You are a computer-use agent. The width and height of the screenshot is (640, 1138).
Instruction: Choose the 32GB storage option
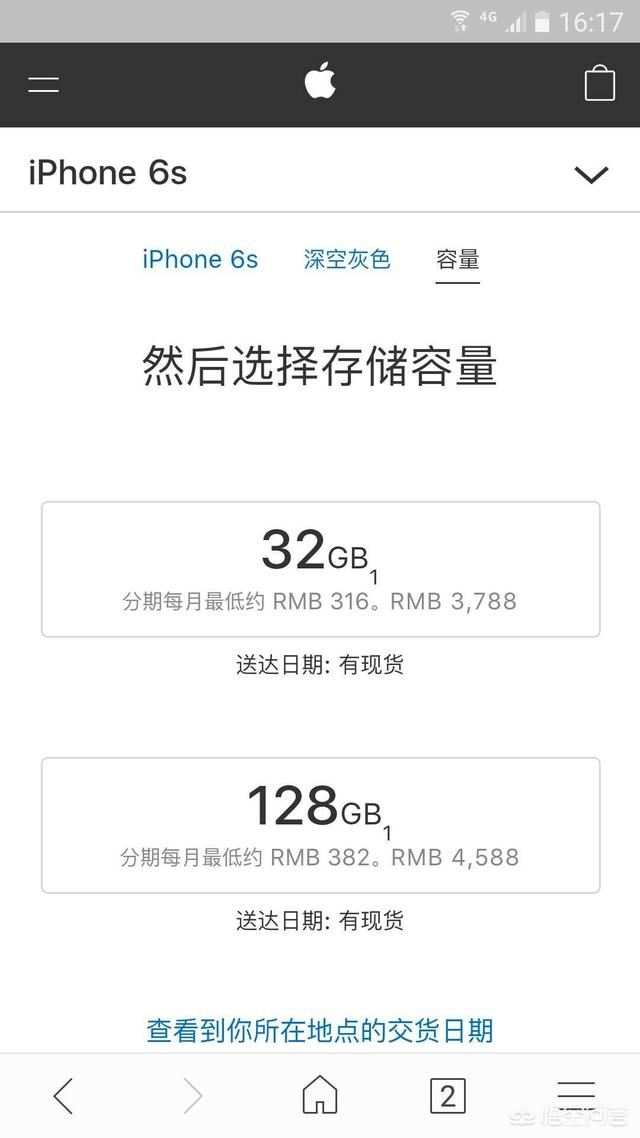click(x=320, y=569)
